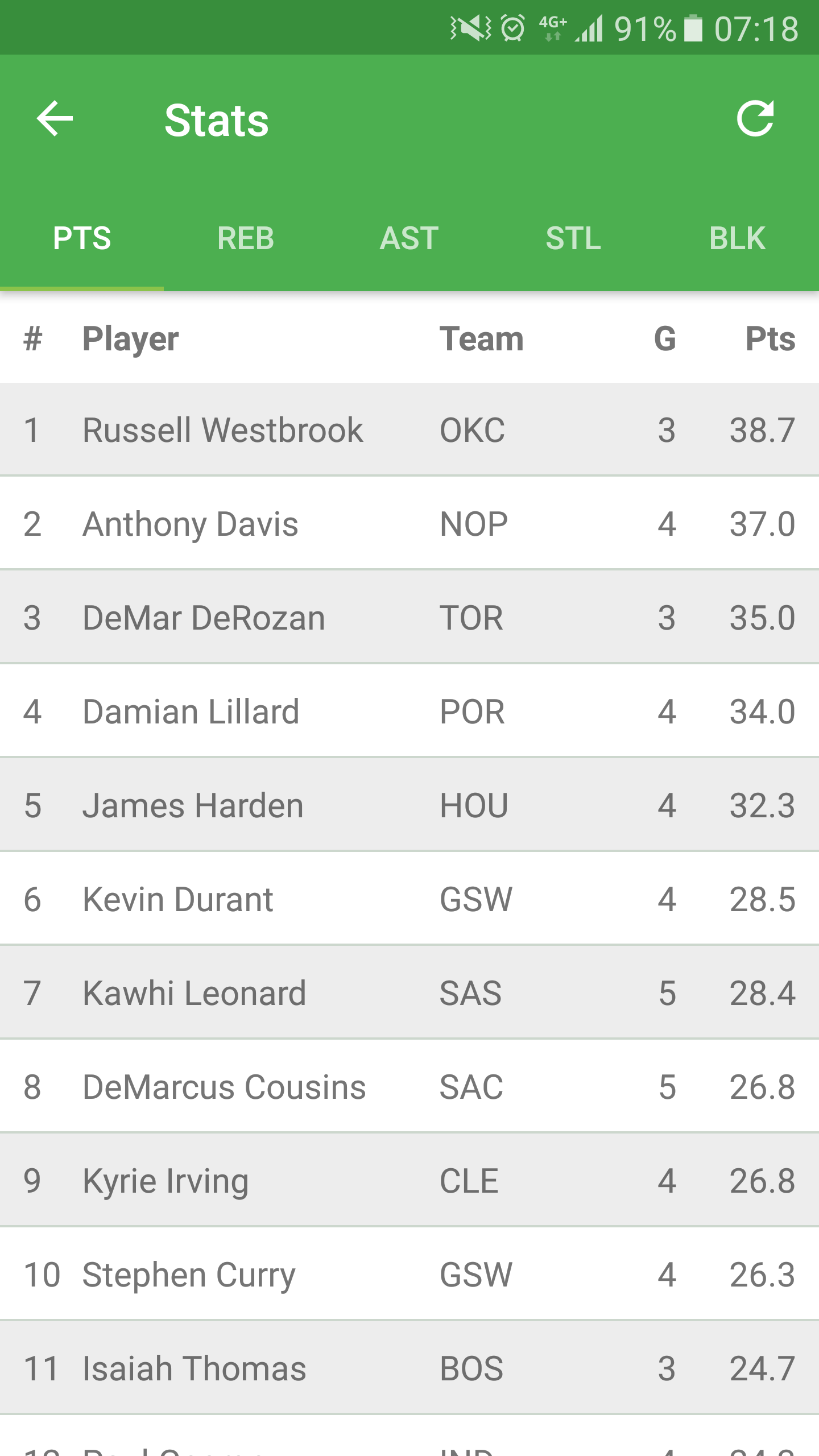Open Kyrie Irving's row

(x=409, y=1180)
